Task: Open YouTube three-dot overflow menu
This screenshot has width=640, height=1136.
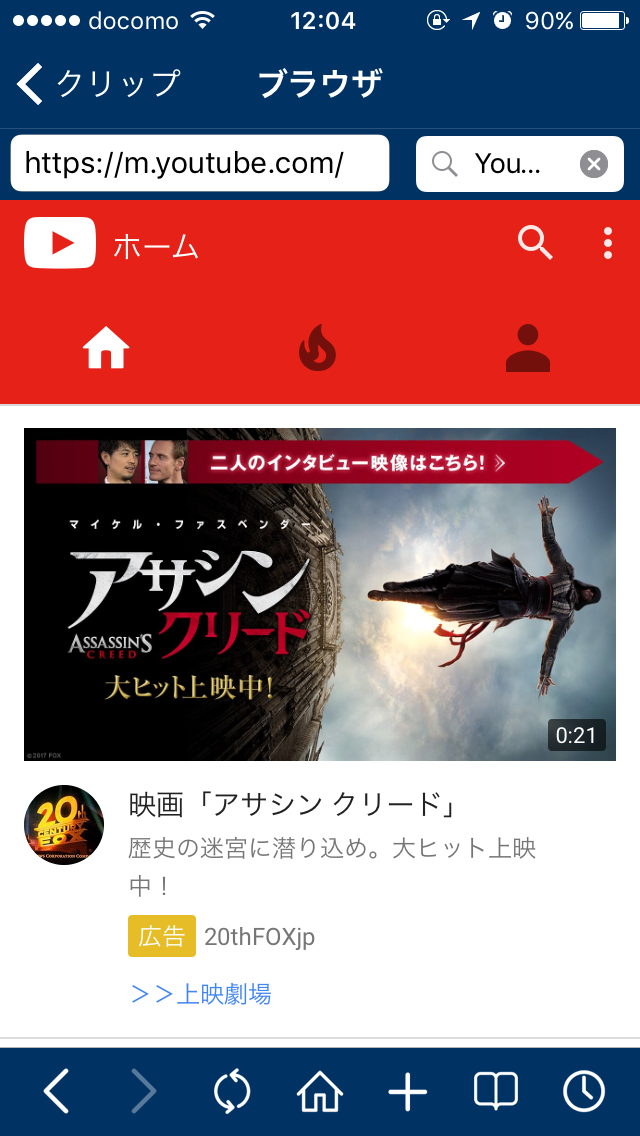Action: [607, 243]
